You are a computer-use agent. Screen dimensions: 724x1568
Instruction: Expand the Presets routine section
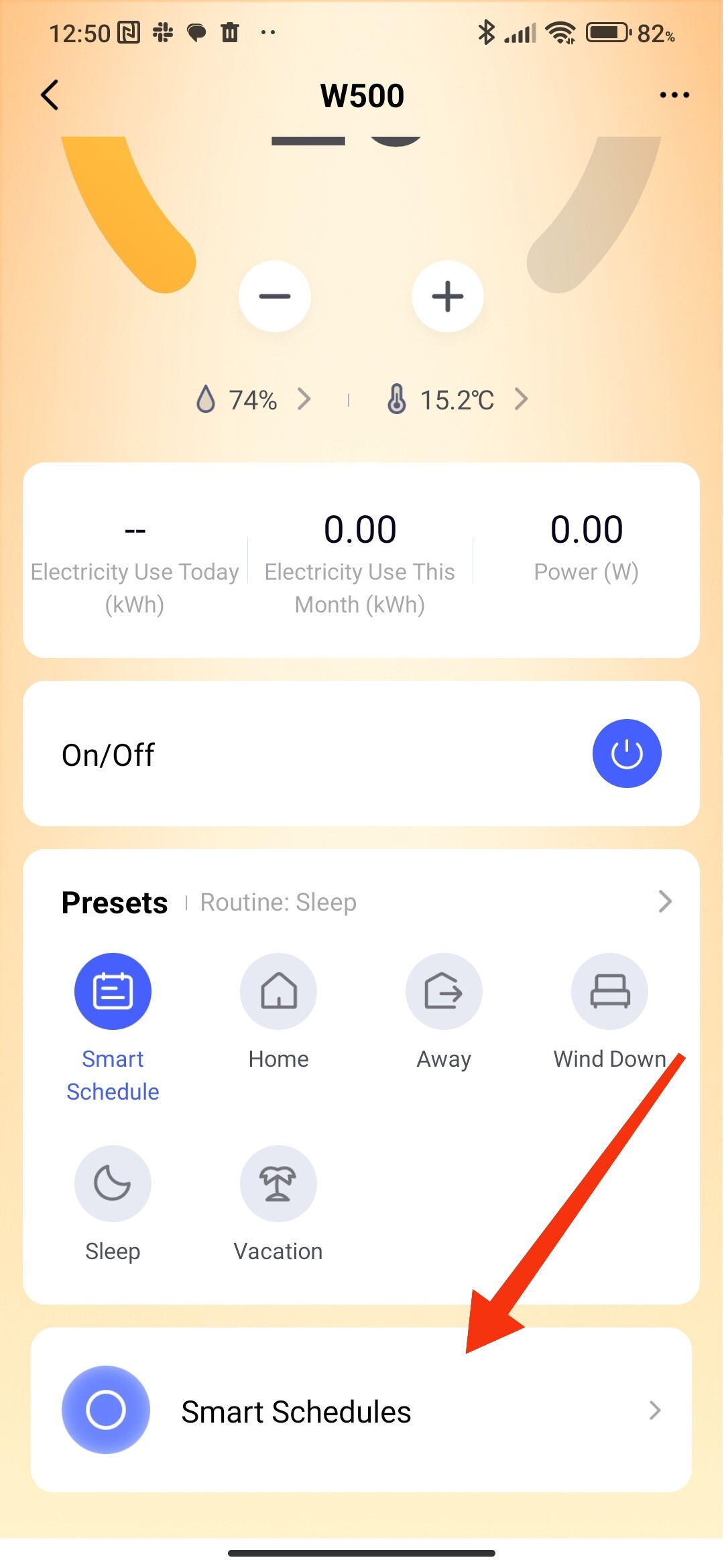(664, 902)
